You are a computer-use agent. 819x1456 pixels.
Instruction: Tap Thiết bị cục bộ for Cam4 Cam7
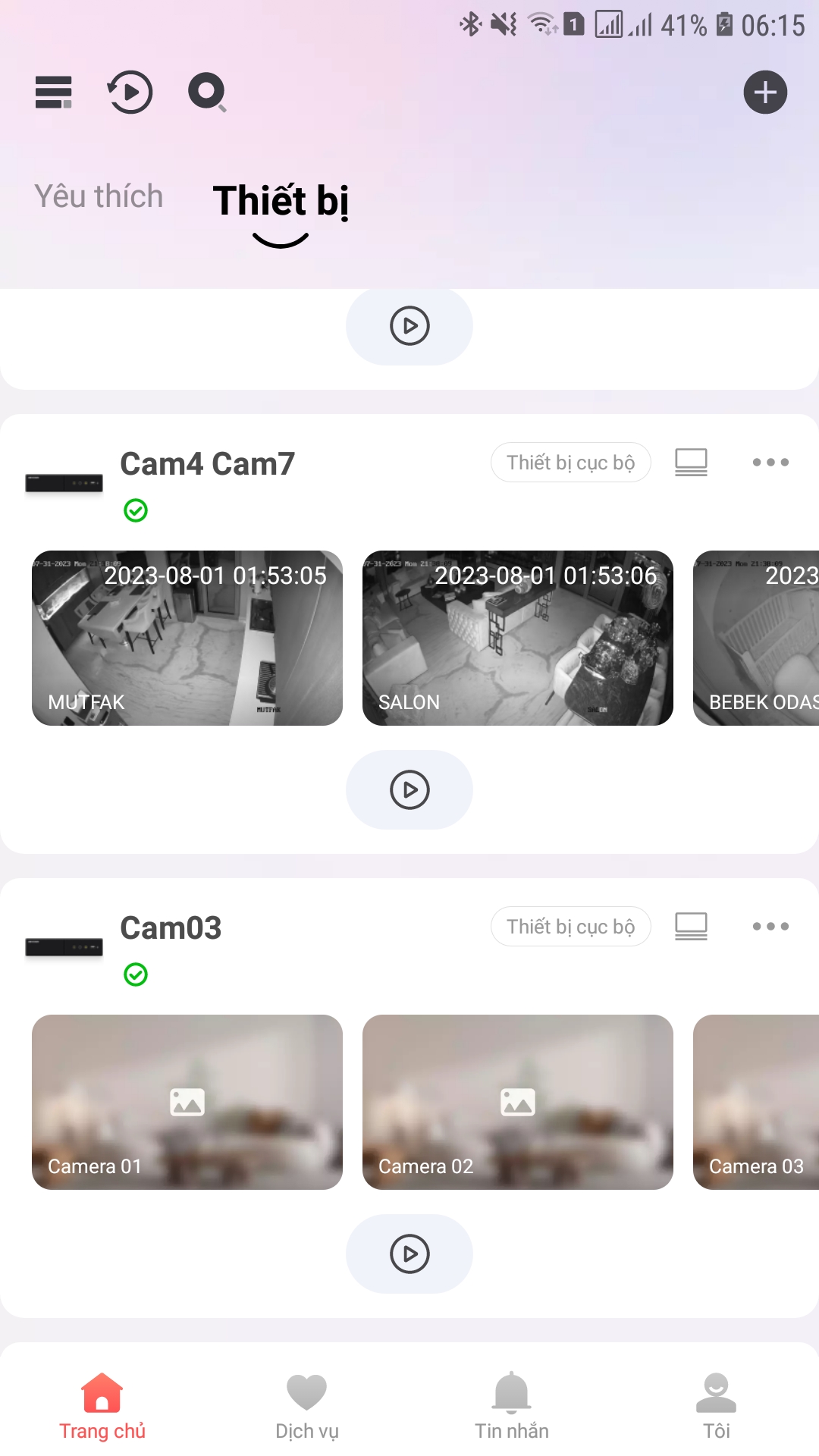[x=570, y=463]
